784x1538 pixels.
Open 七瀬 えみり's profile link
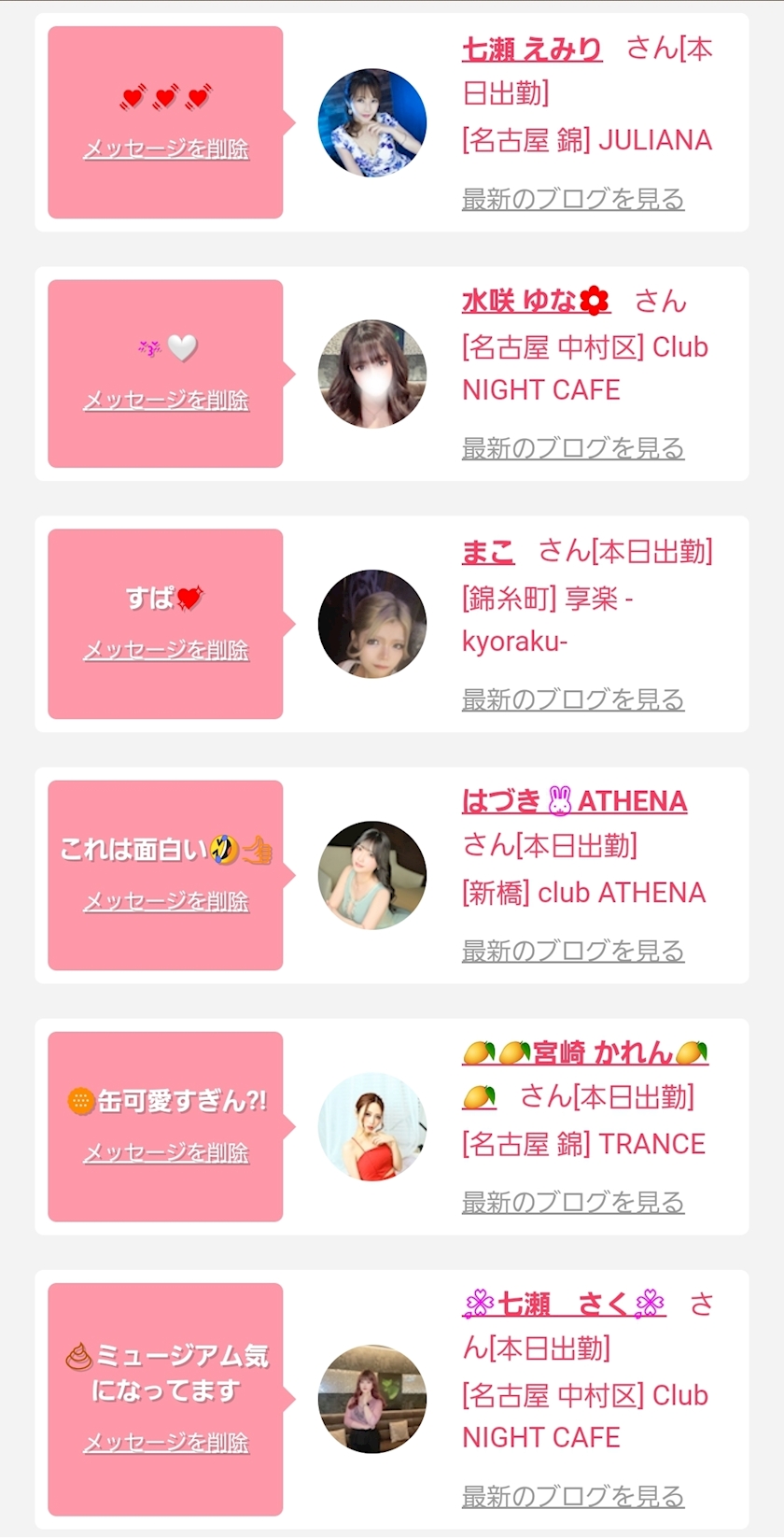[x=531, y=49]
